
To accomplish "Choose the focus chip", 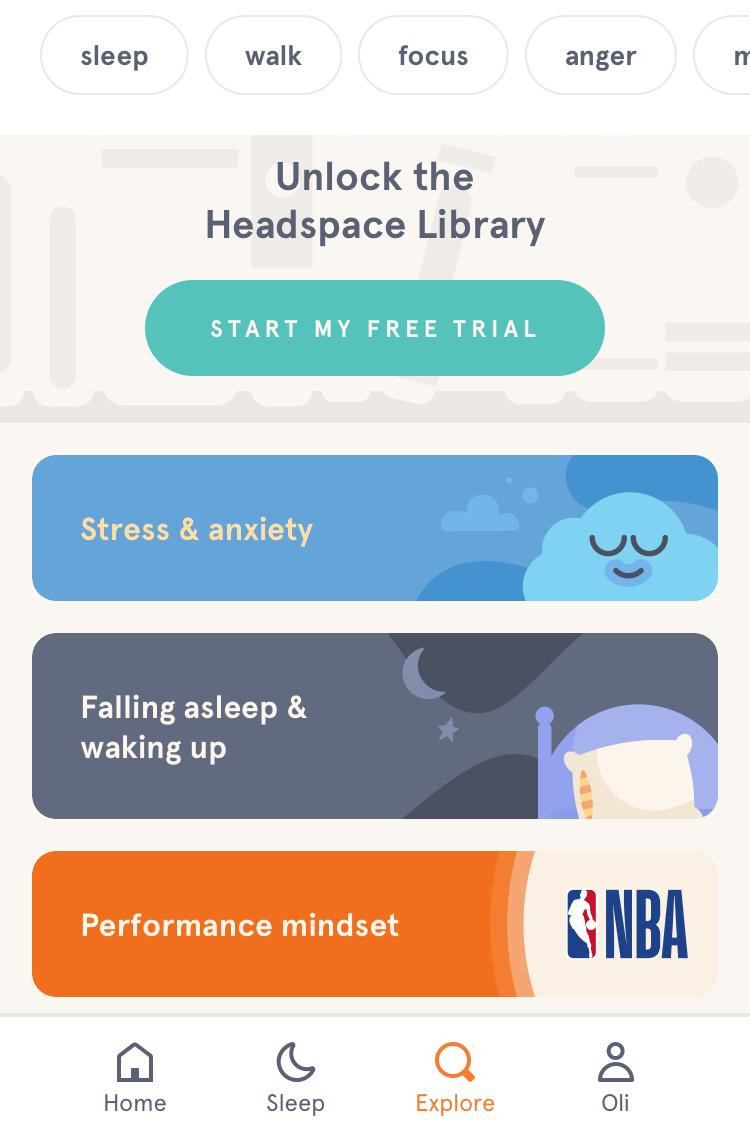I will pyautogui.click(x=432, y=56).
